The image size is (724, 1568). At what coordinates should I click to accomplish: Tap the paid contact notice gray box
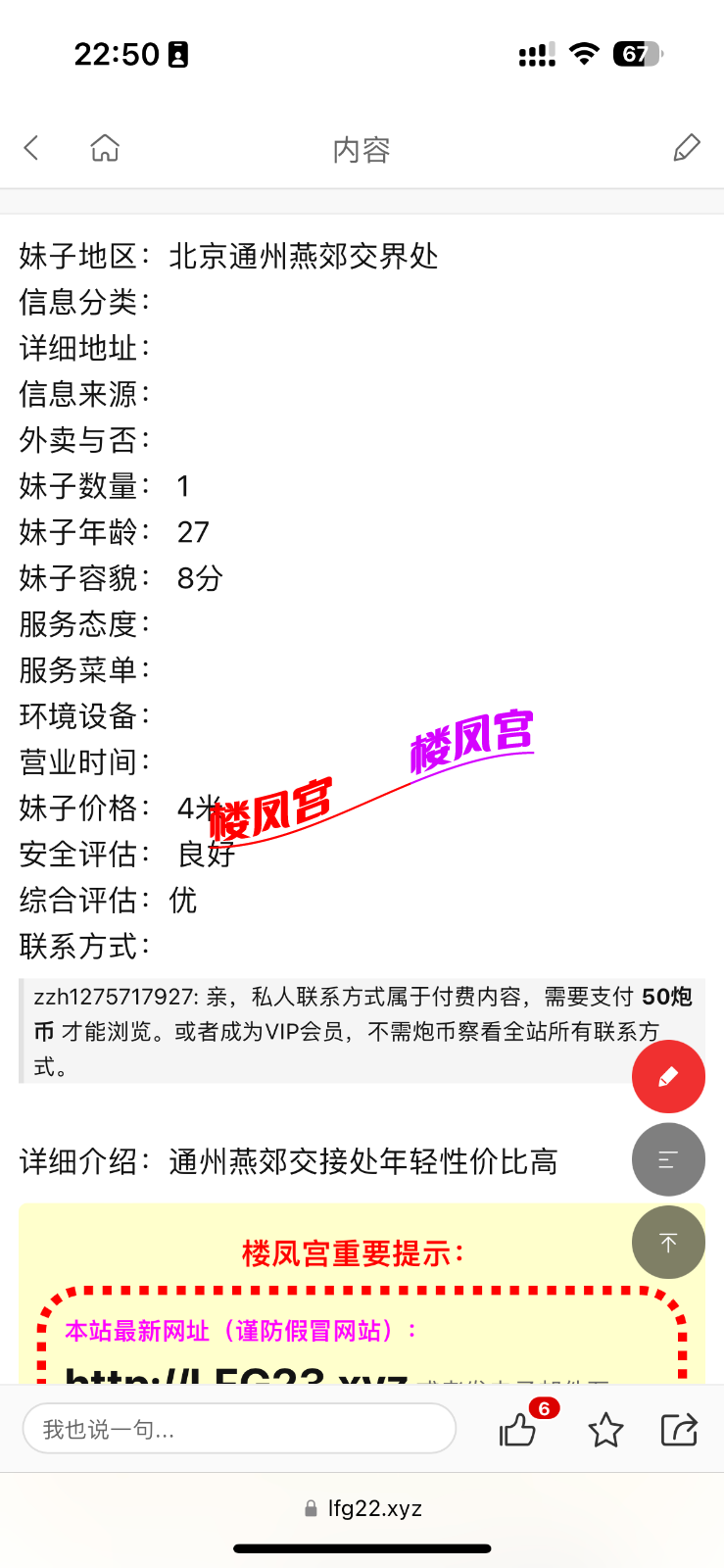pos(362,1029)
